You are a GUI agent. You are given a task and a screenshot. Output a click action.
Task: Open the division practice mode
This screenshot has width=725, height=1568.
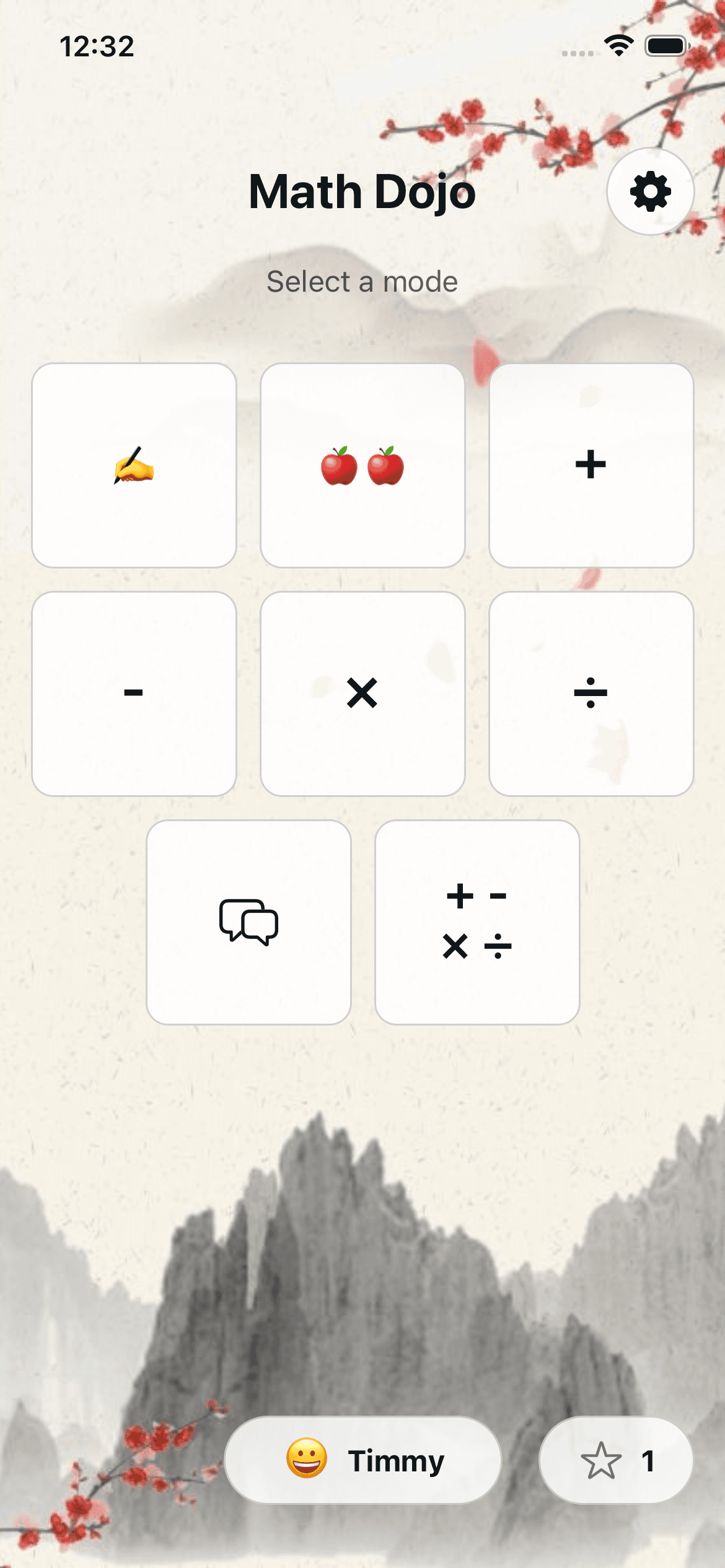tap(590, 694)
